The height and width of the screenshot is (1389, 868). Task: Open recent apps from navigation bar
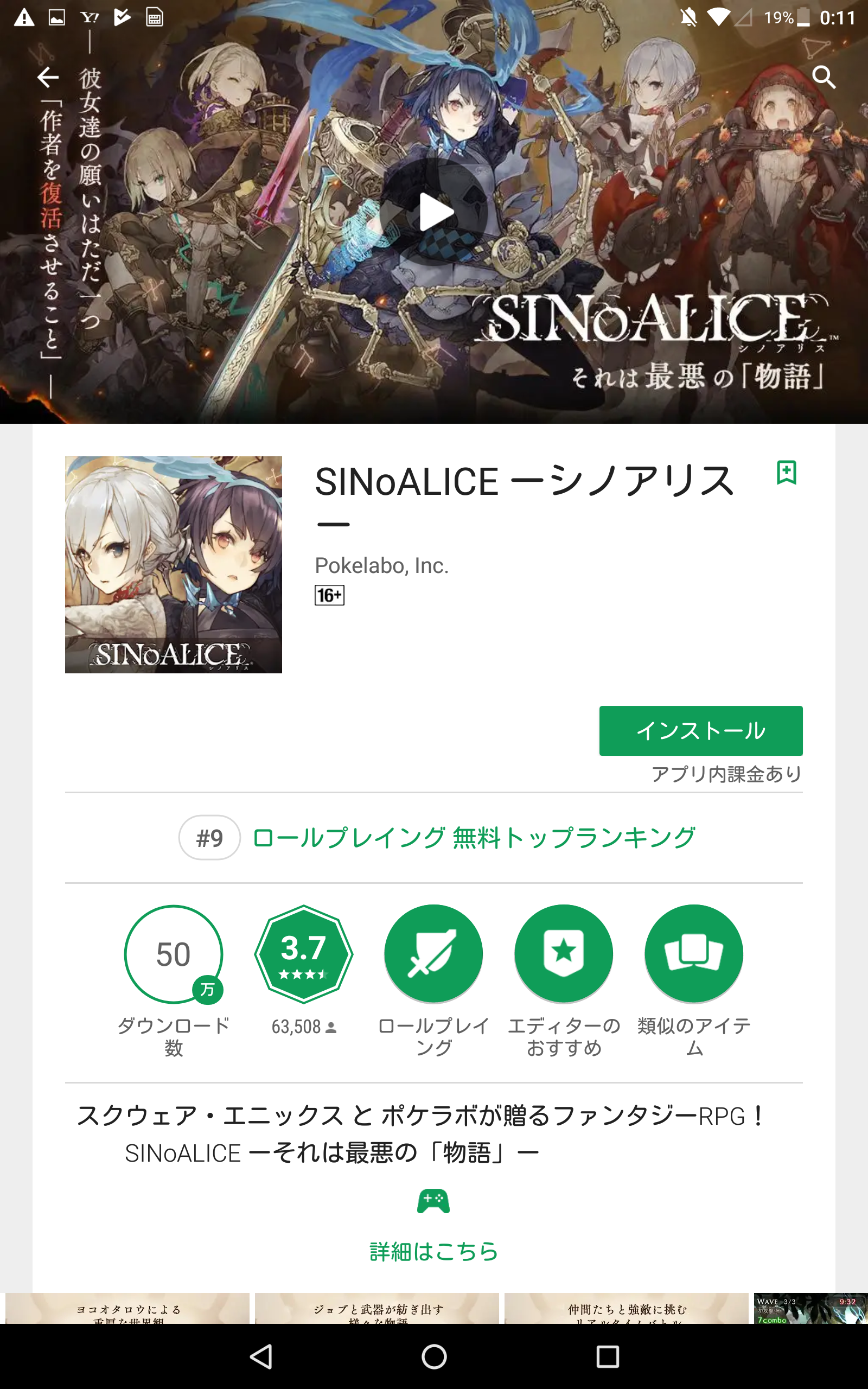[608, 1357]
